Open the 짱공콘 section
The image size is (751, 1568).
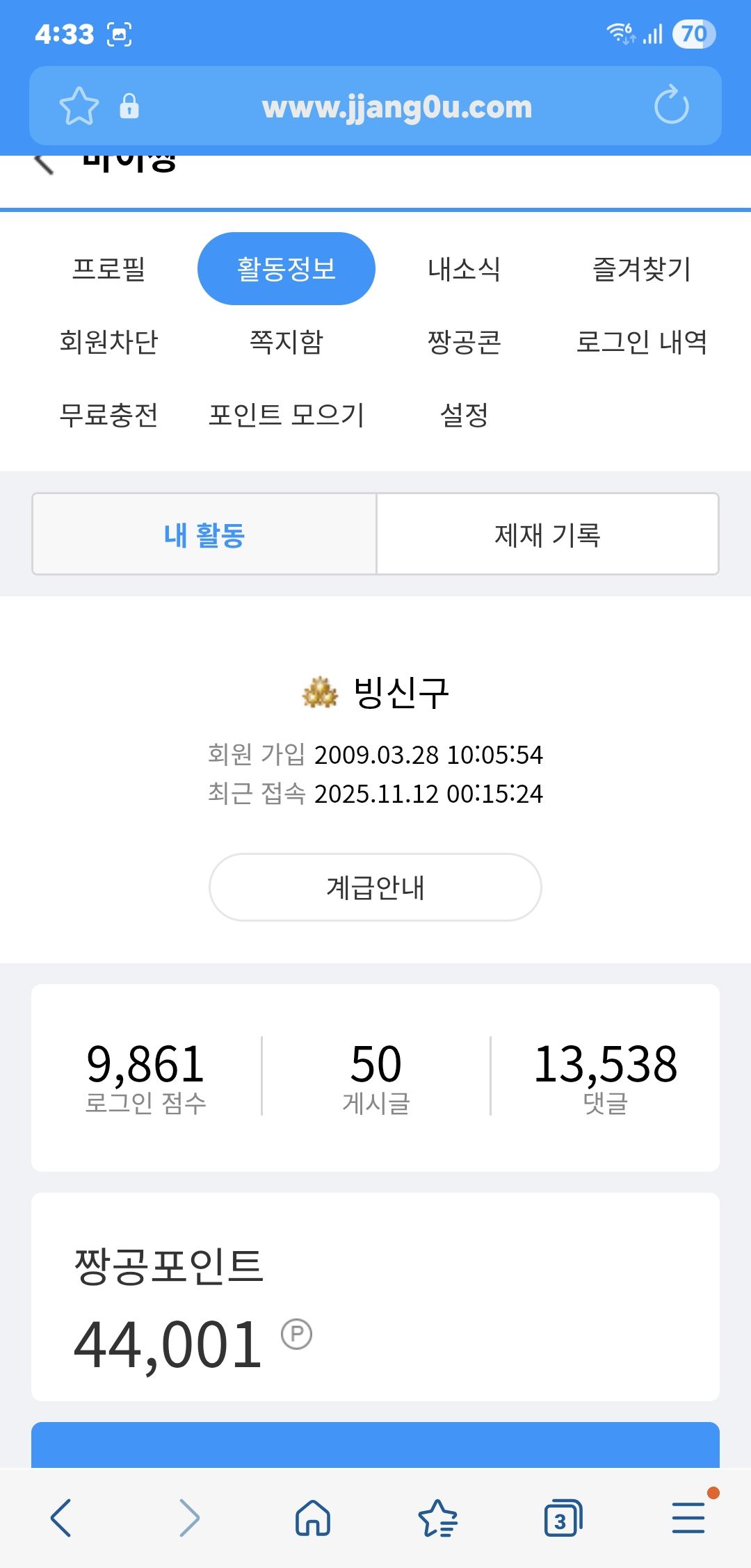(x=464, y=342)
